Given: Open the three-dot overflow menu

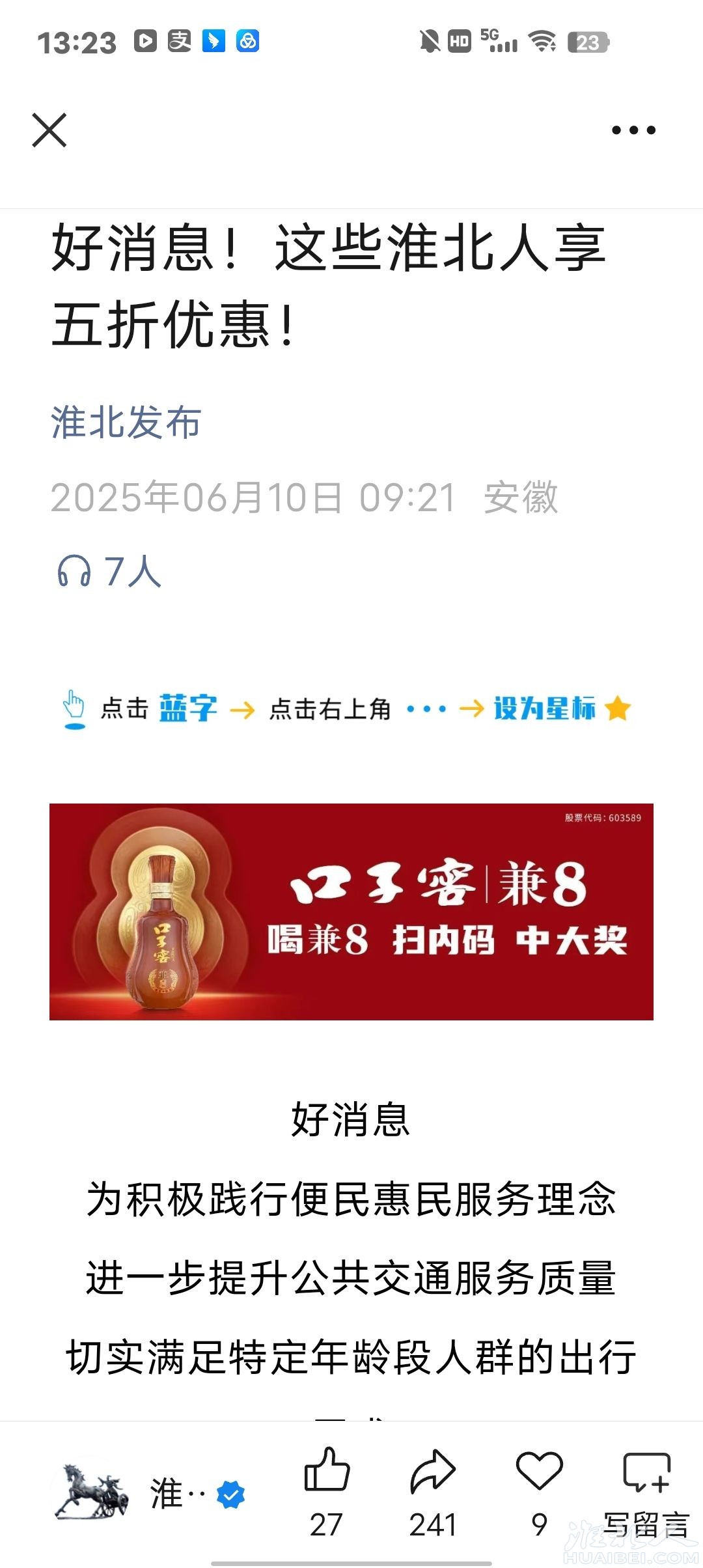Looking at the screenshot, I should click(x=633, y=130).
